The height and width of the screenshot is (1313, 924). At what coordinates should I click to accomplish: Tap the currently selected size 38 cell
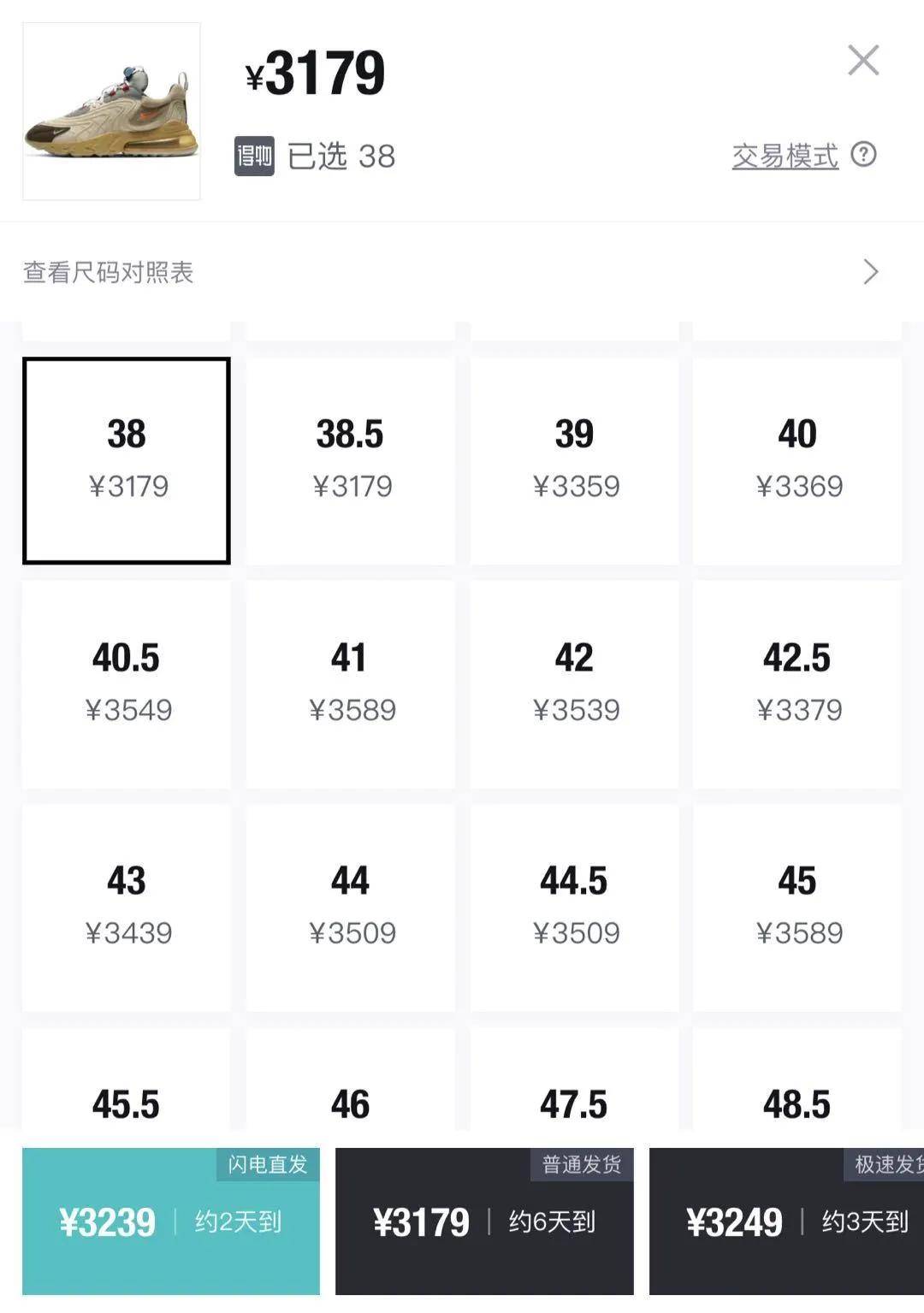[126, 460]
